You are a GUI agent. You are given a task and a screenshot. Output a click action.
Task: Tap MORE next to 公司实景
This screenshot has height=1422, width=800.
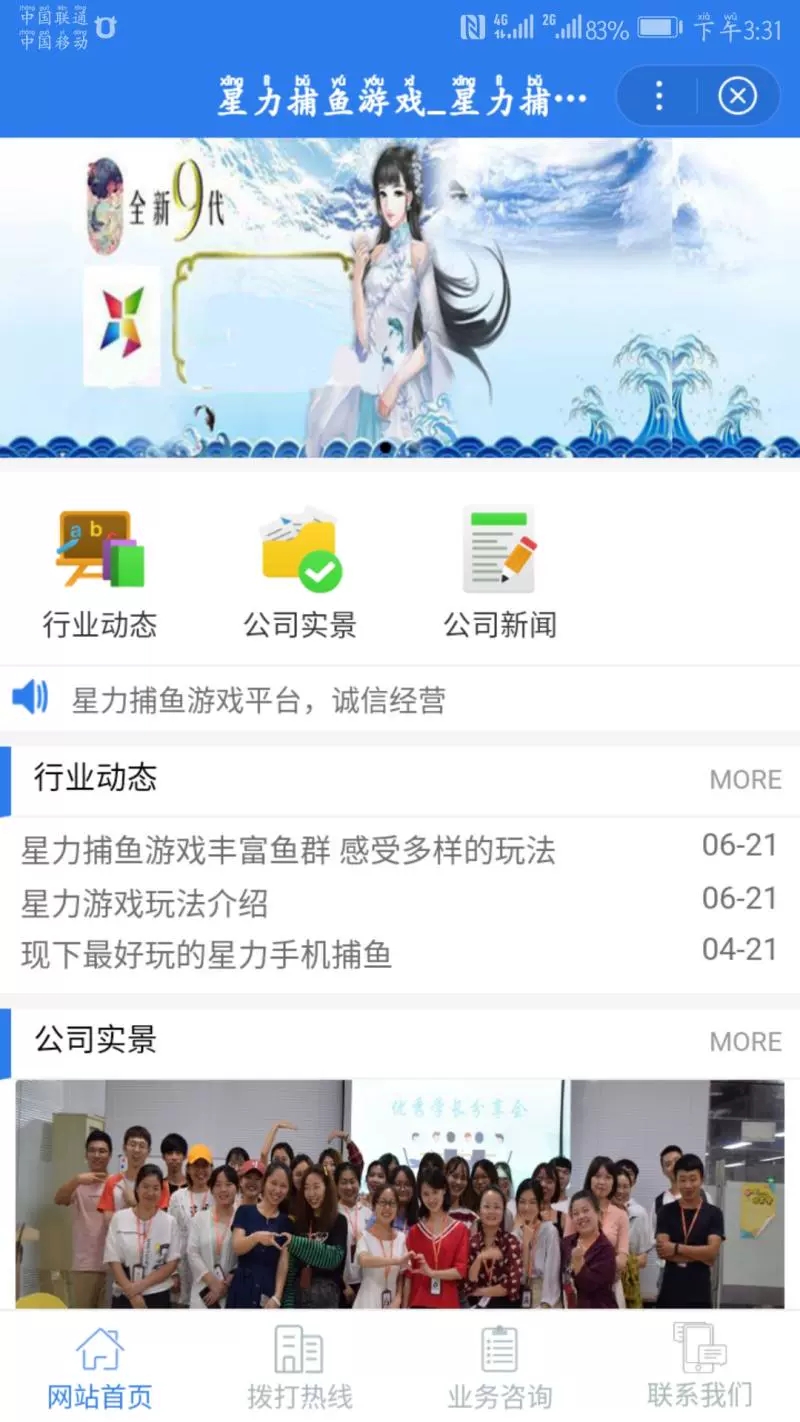(x=745, y=1042)
